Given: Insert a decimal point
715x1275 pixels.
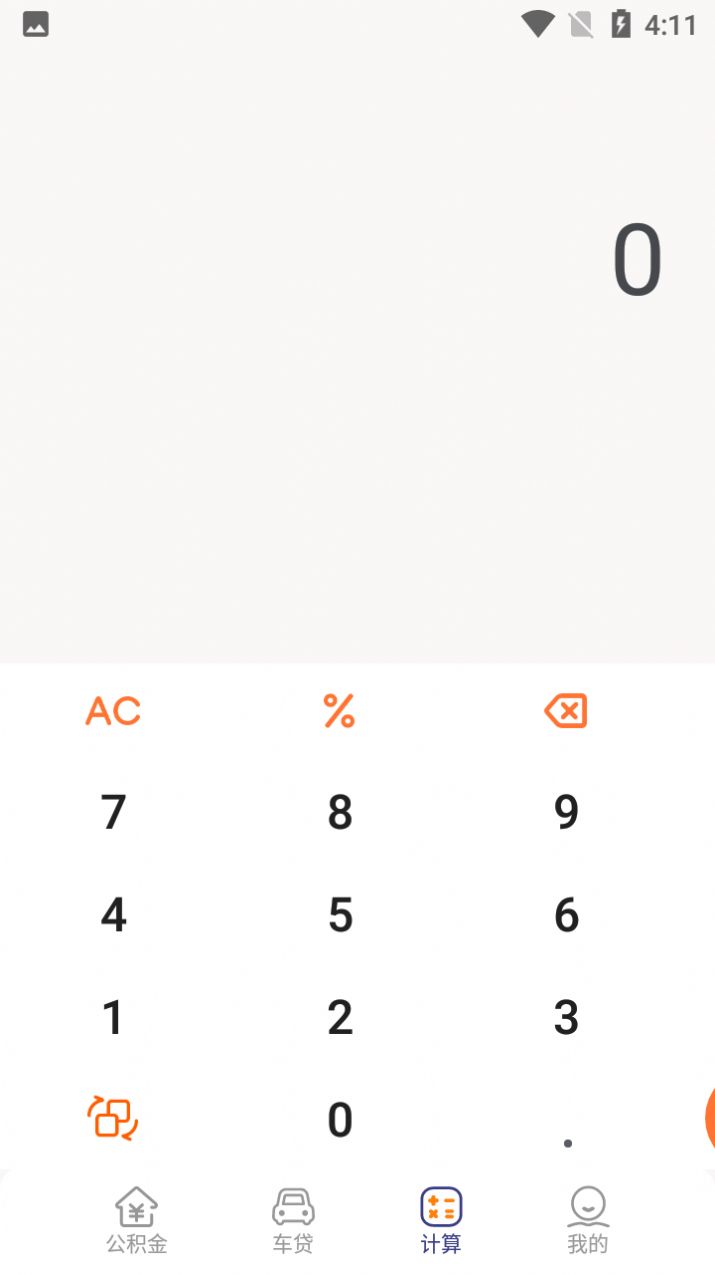Looking at the screenshot, I should (567, 1135).
